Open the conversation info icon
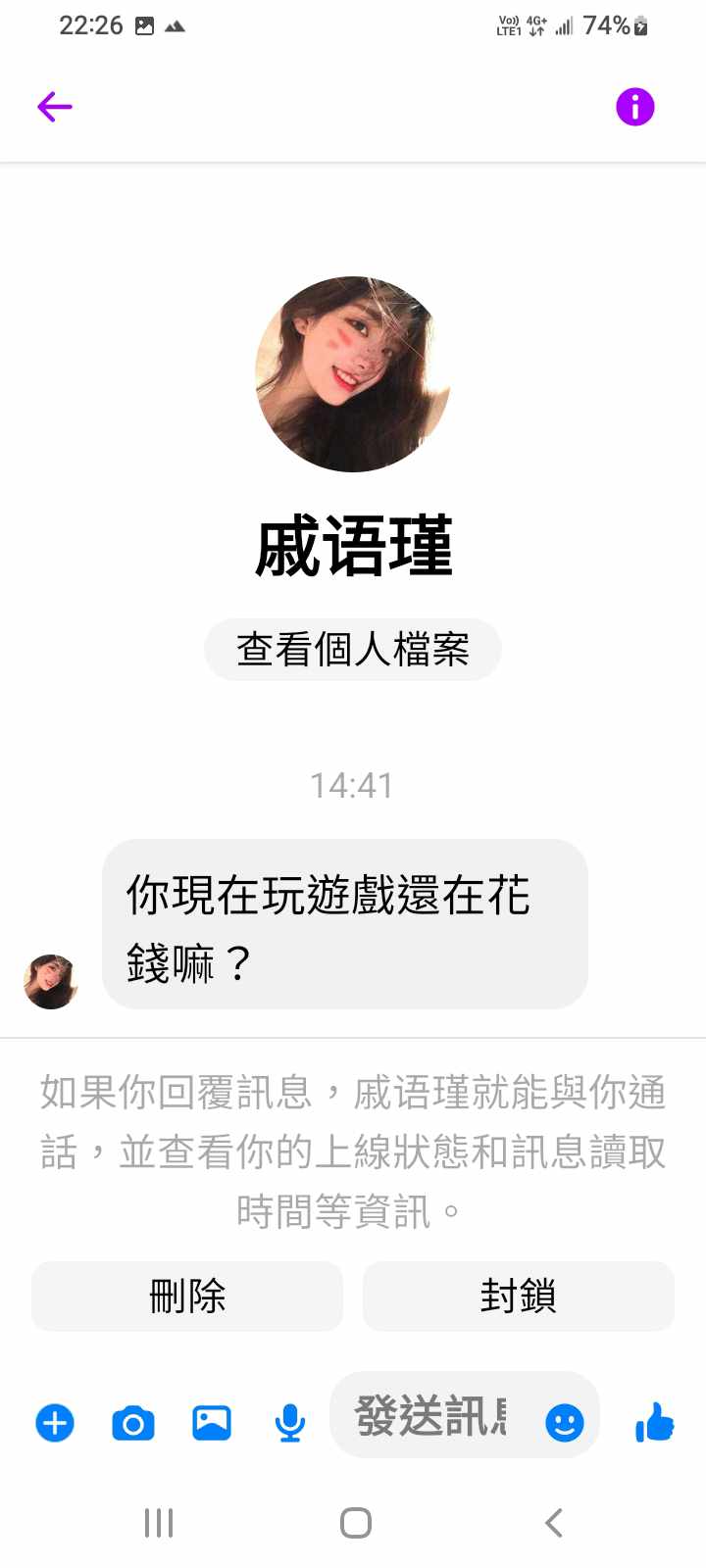The image size is (706, 1568). tap(634, 107)
